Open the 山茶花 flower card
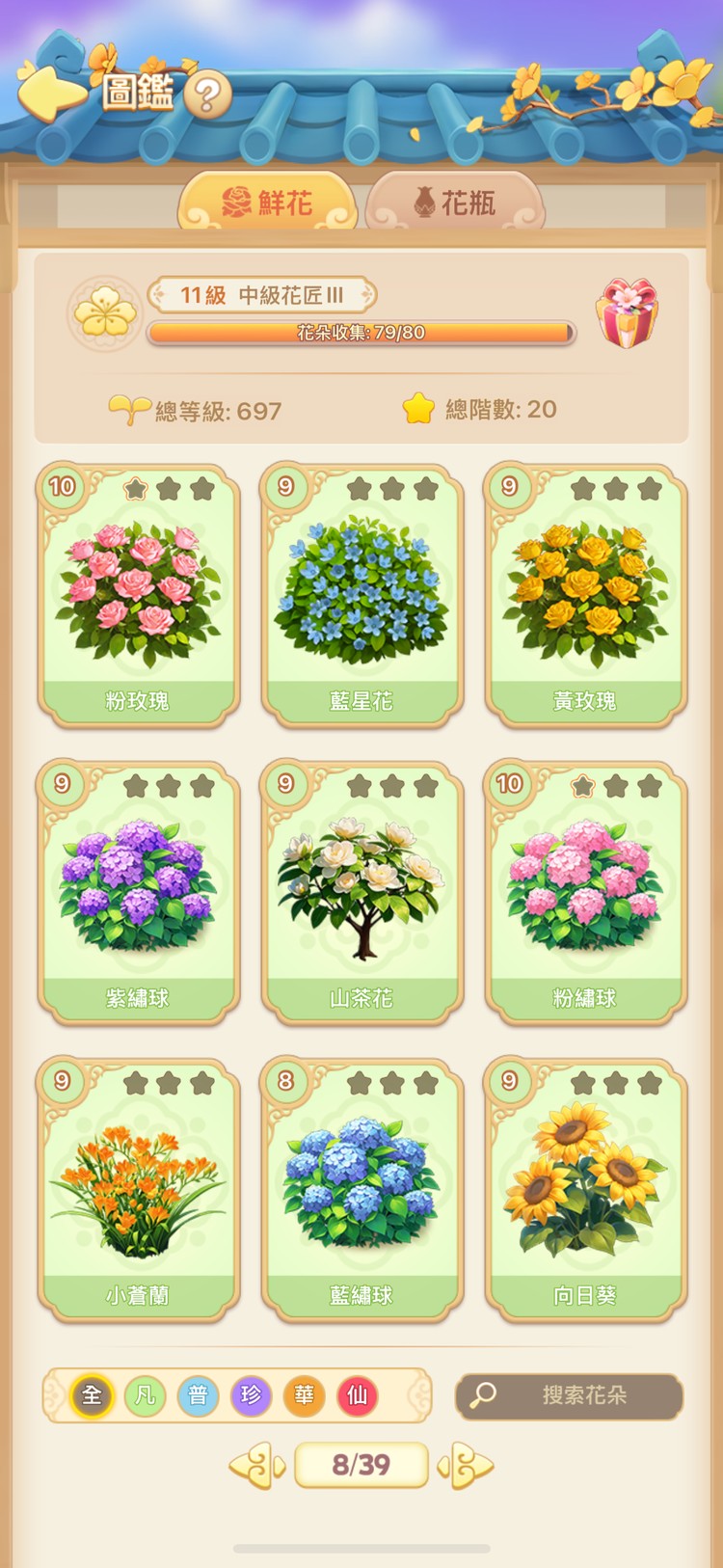The image size is (723, 1568). click(x=361, y=893)
